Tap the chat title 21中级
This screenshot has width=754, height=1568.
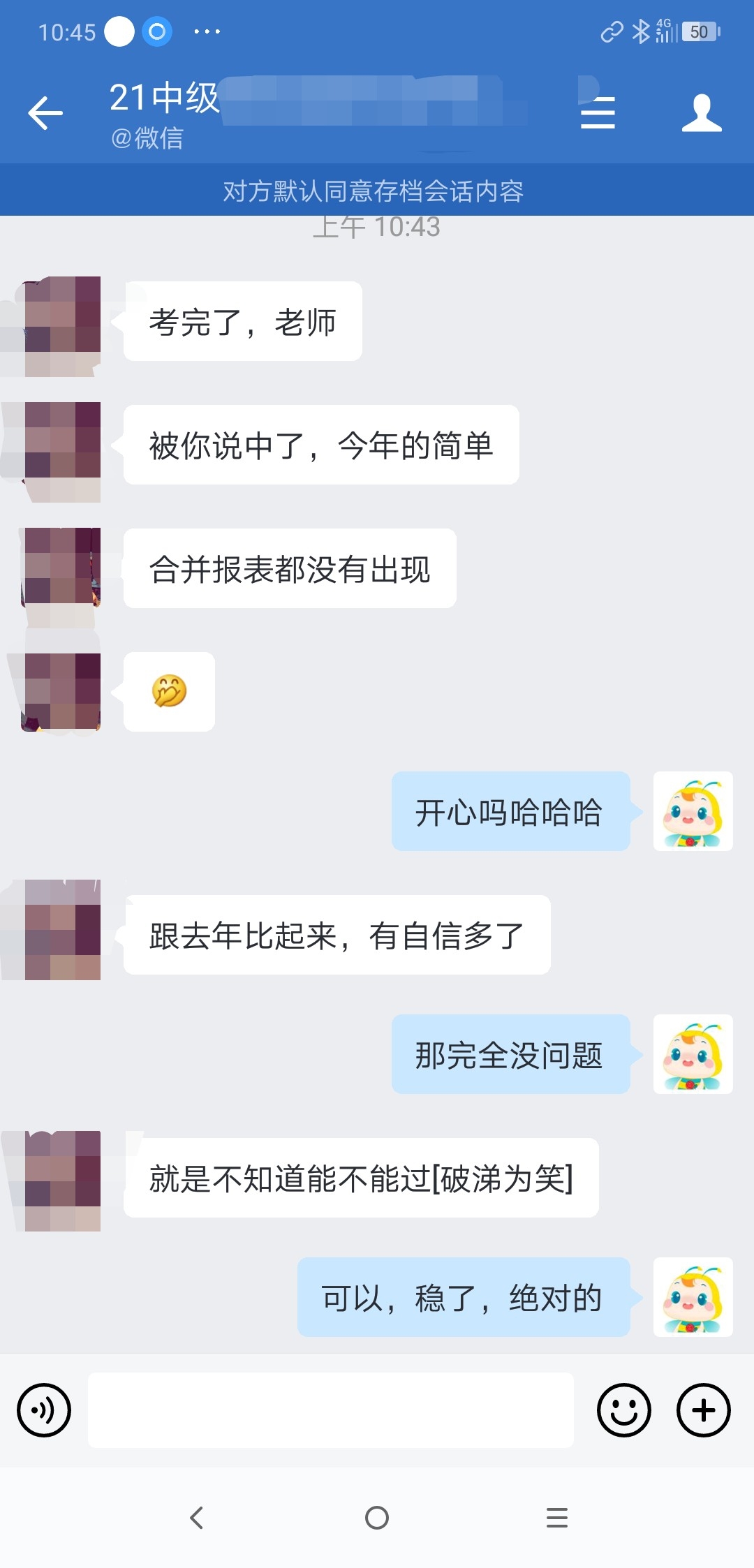click(164, 98)
